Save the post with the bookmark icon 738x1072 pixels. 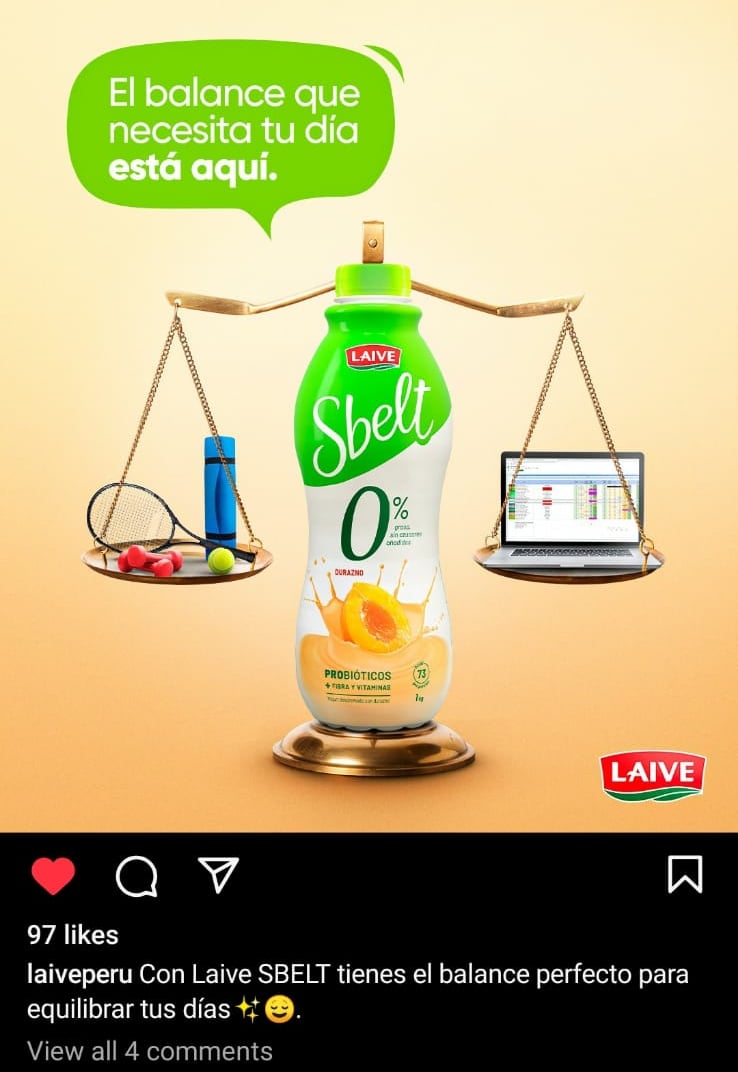coord(685,874)
